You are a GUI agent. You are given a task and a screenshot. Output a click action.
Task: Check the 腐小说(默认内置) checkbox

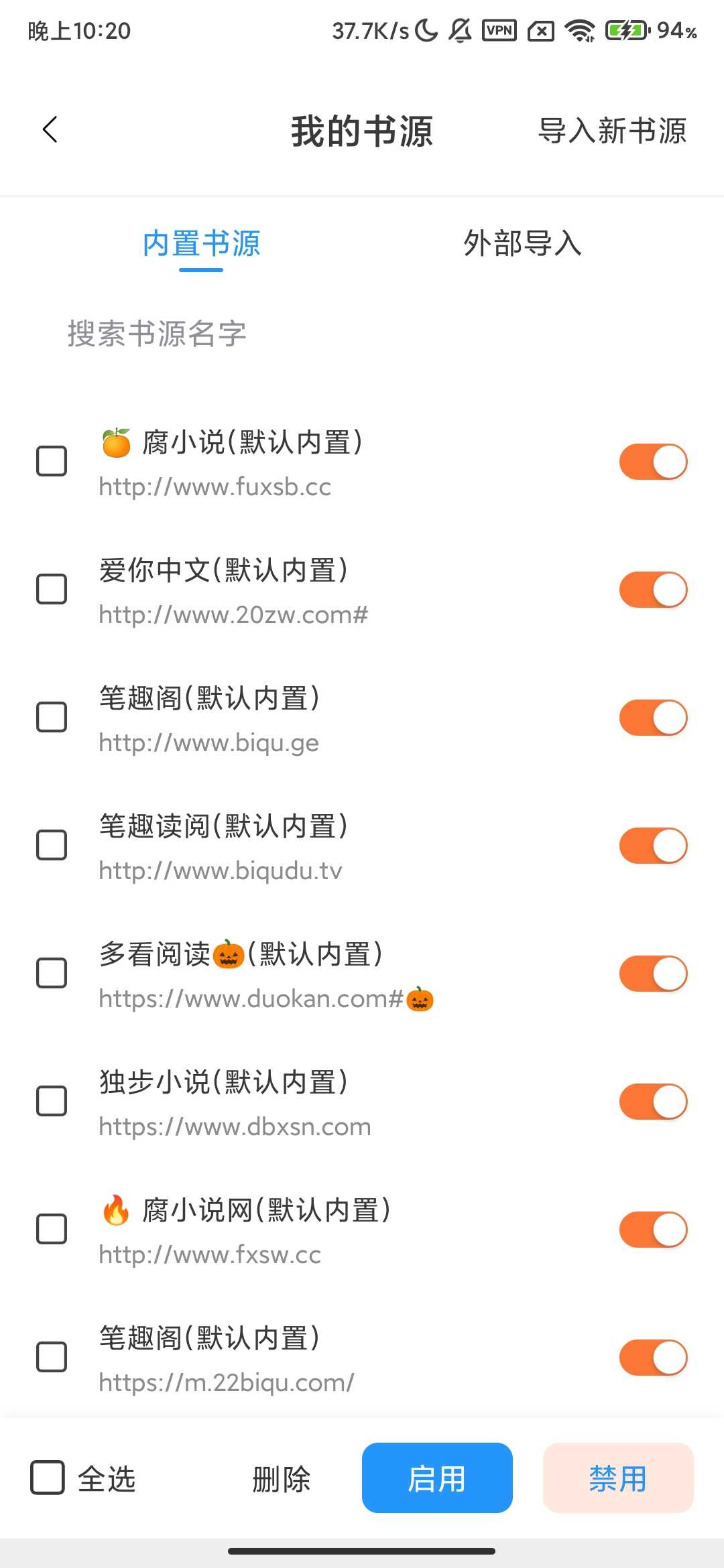[x=52, y=461]
